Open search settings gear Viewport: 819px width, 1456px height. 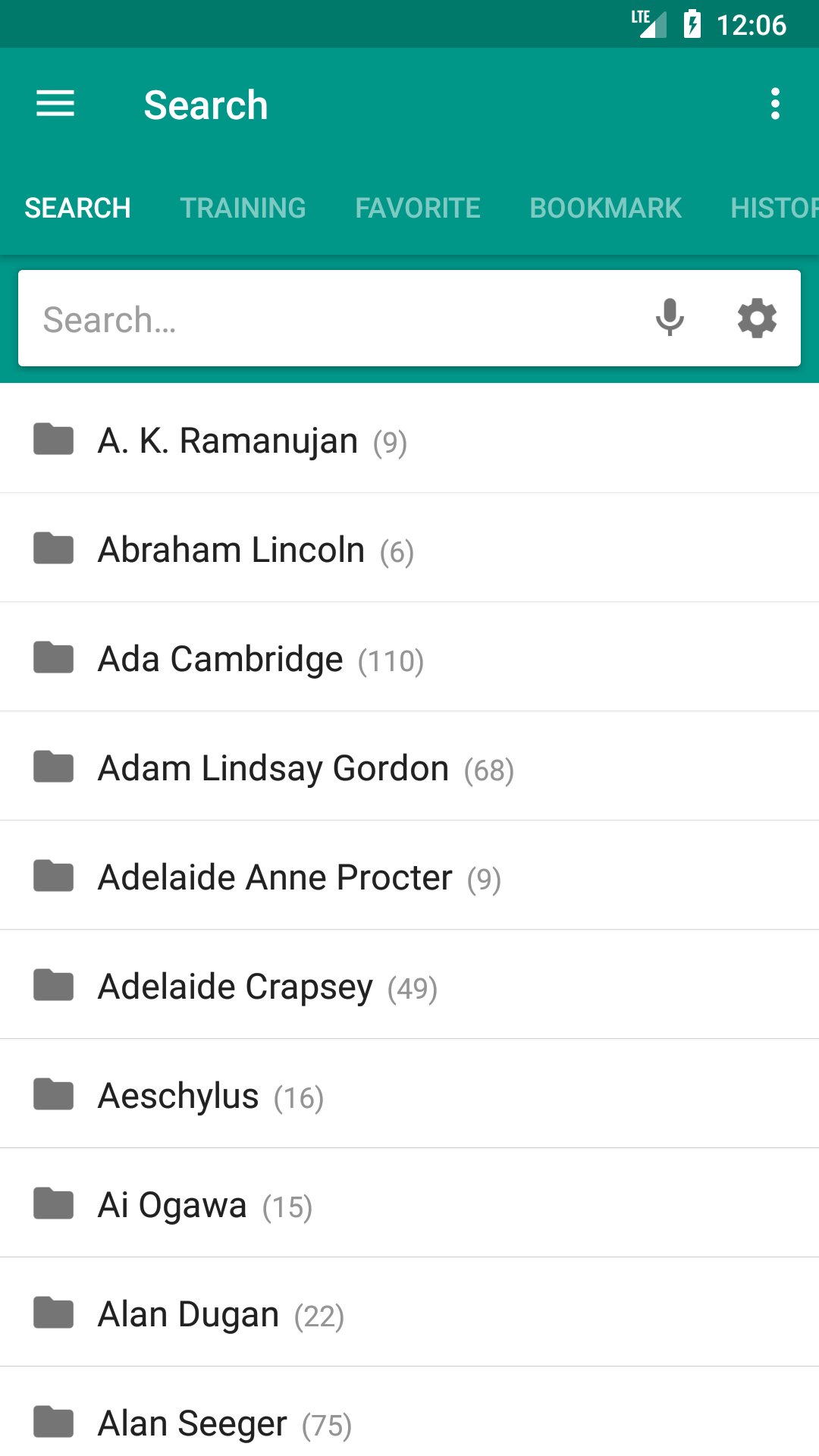pos(757,318)
